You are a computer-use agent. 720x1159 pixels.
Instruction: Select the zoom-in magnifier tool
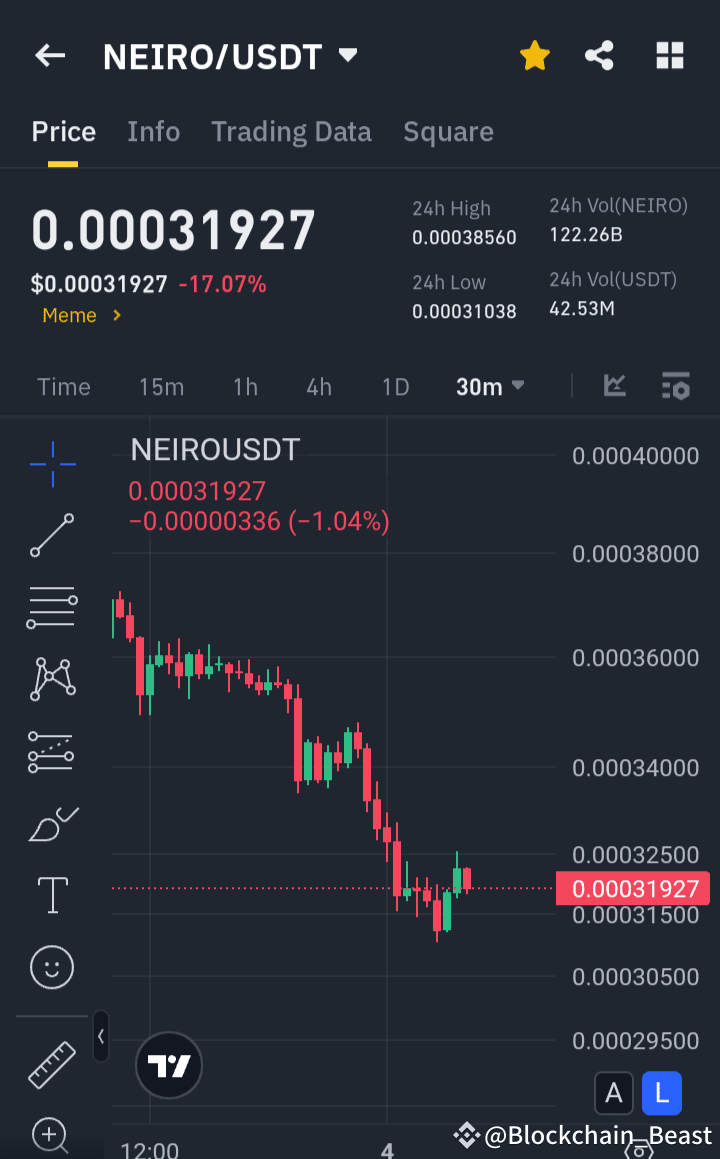(x=51, y=1135)
